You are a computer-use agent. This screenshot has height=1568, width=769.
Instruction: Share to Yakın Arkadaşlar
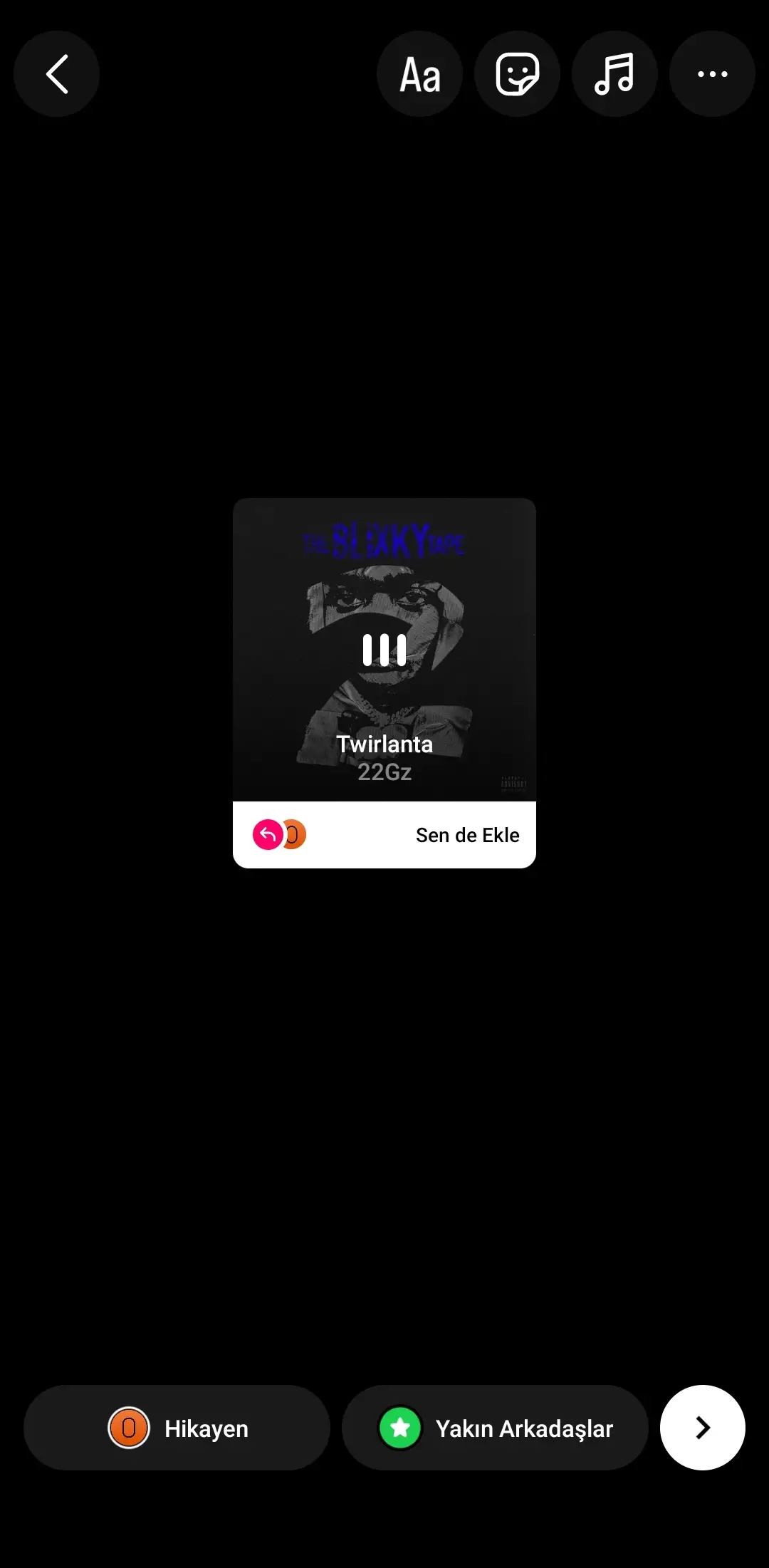tap(495, 1428)
